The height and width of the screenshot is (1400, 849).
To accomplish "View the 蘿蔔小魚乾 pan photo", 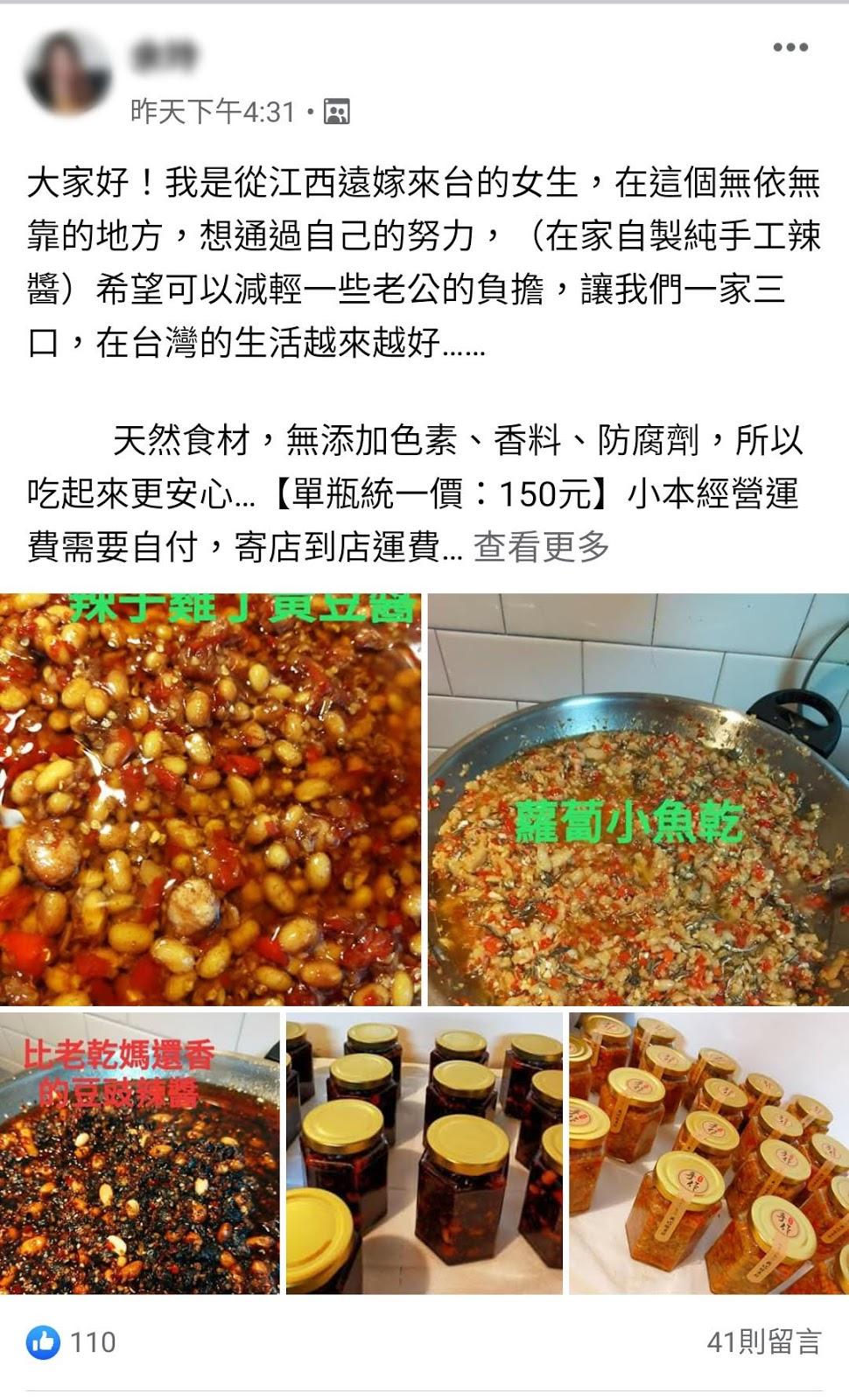I will coord(638,799).
